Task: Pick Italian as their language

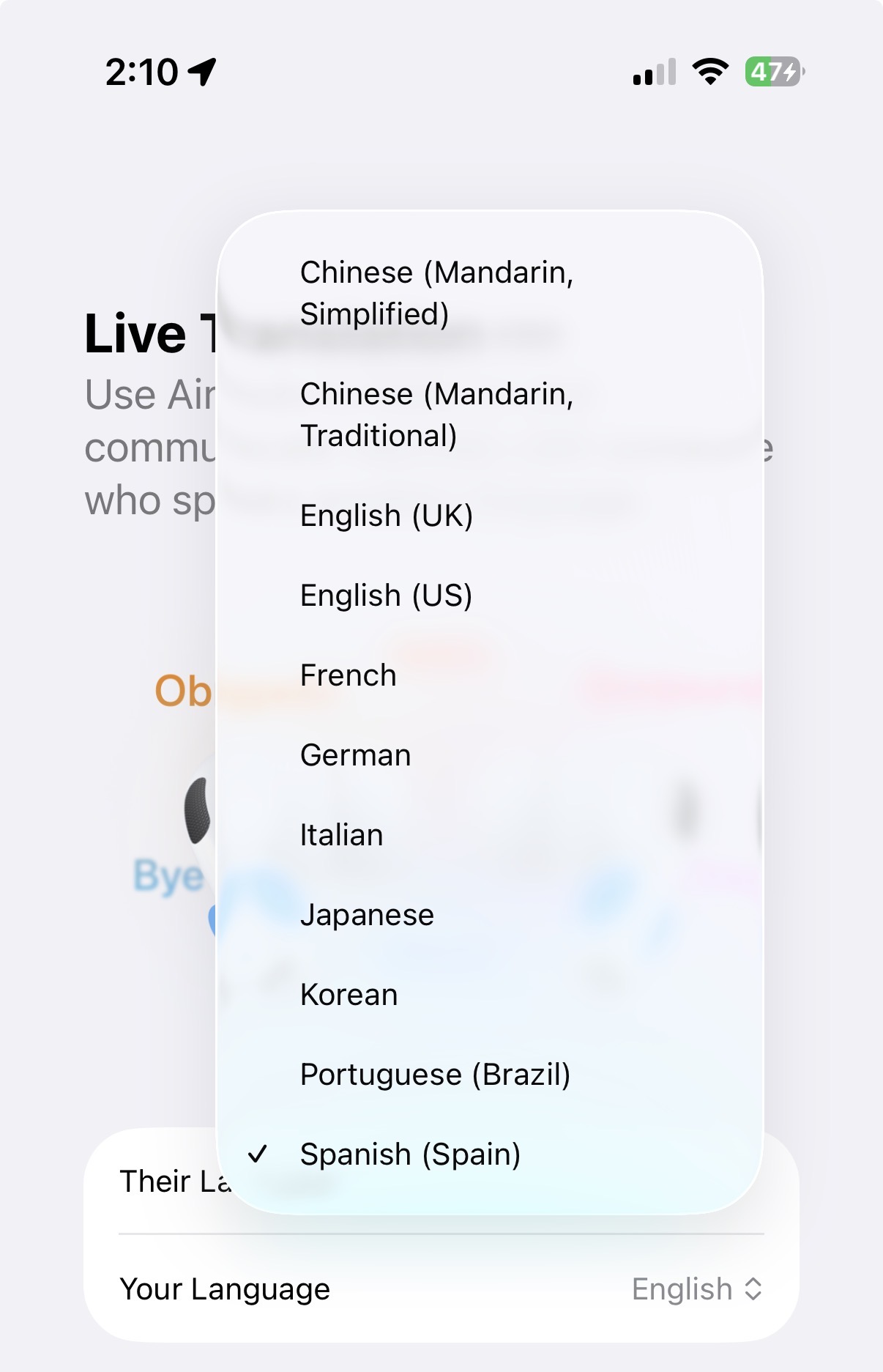Action: click(x=342, y=835)
